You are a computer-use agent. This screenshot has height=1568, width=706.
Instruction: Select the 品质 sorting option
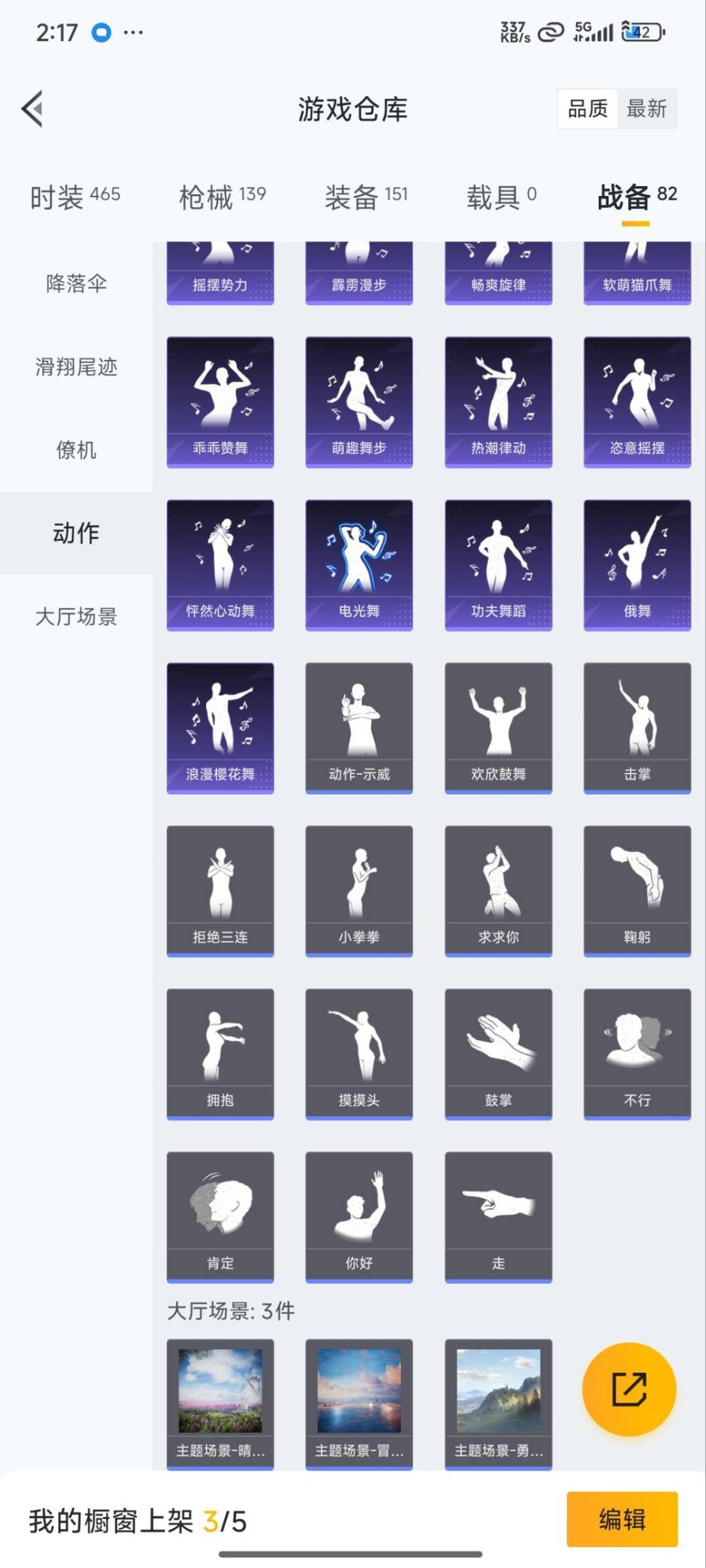588,108
